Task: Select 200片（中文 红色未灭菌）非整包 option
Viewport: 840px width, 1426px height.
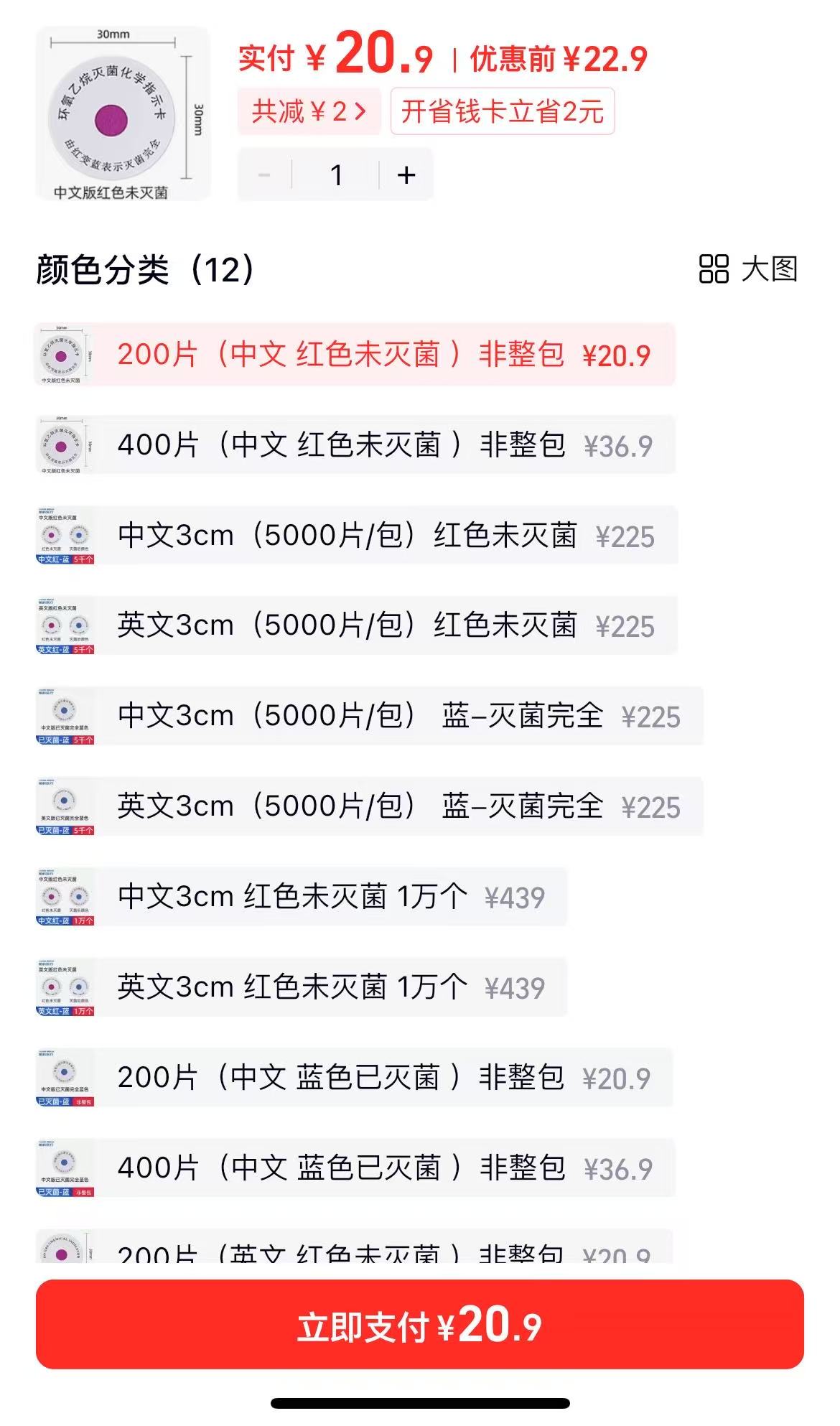Action: (355, 355)
